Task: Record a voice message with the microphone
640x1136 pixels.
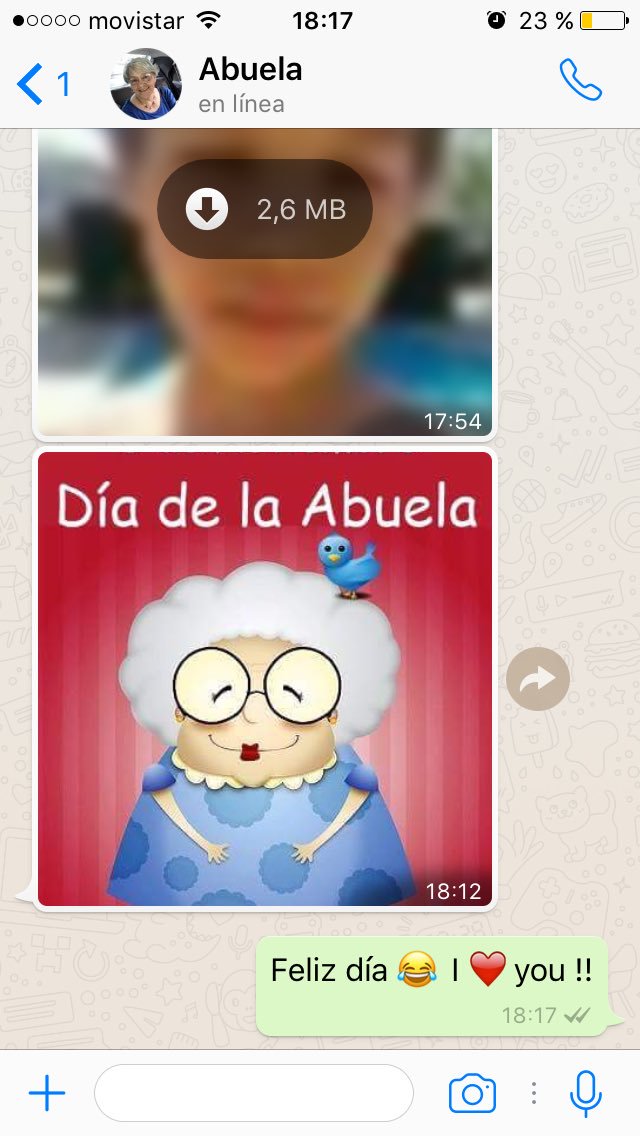Action: 586,1093
